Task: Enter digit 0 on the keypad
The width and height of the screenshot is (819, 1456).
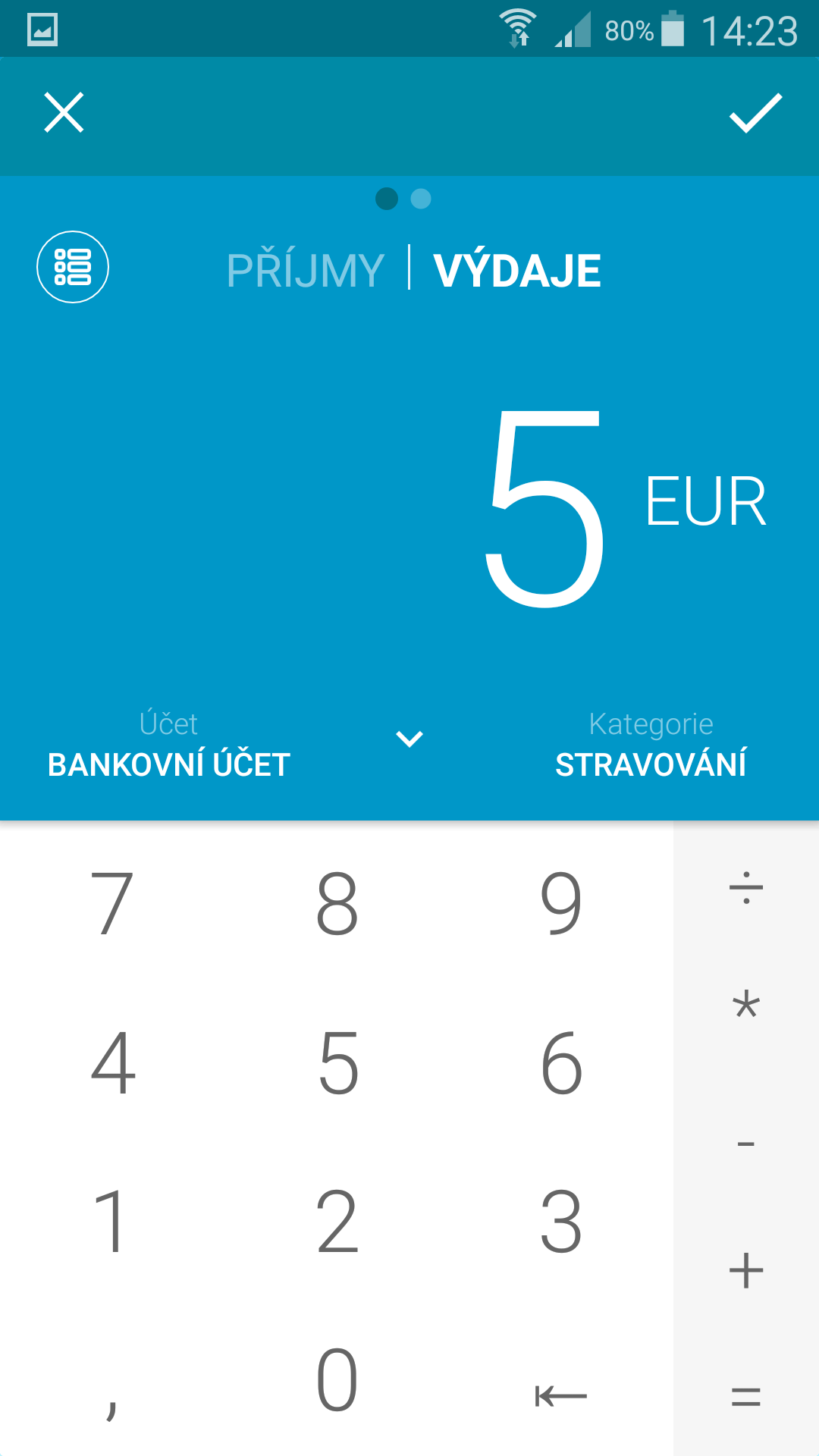Action: 337,1380
